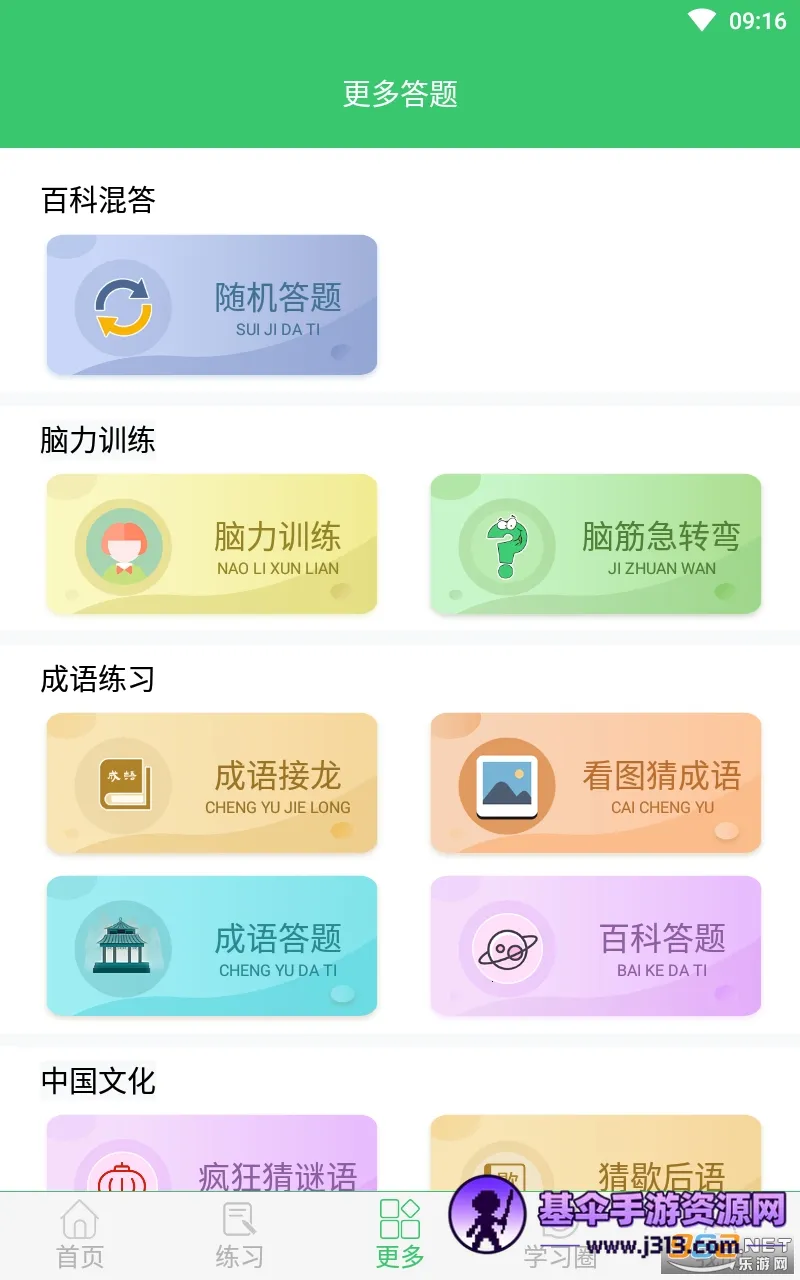Select the 更多 tab

[400, 1236]
